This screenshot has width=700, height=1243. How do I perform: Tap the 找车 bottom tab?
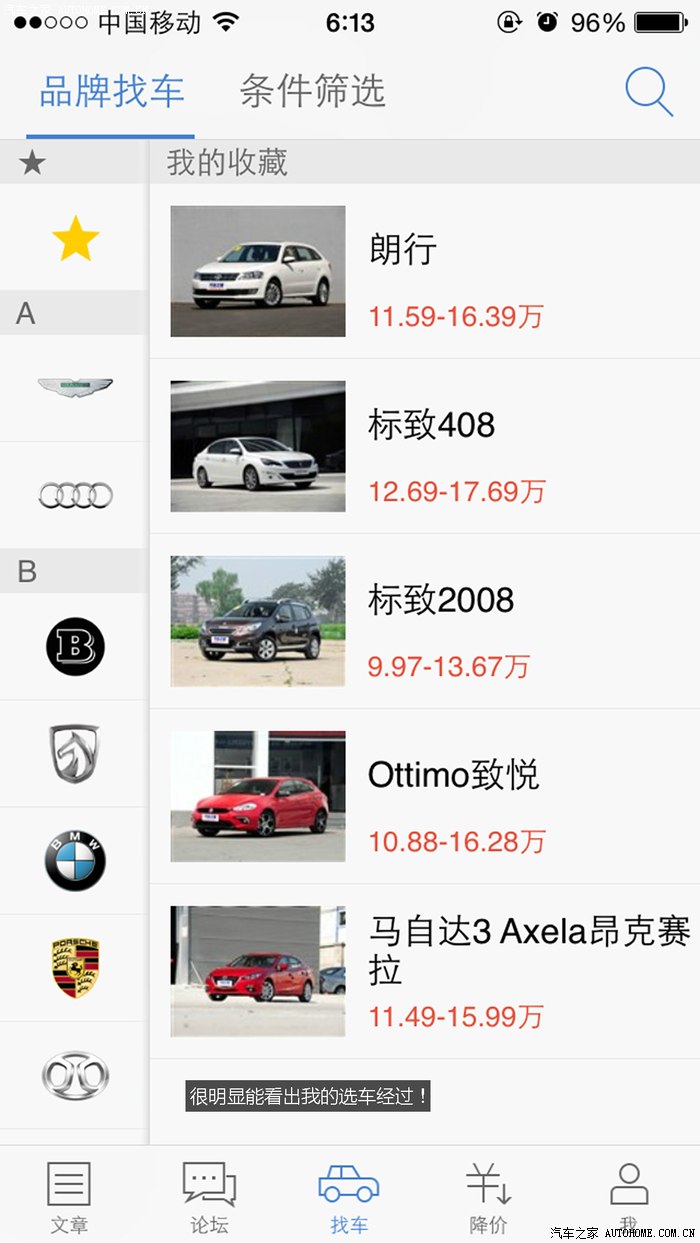(349, 1197)
